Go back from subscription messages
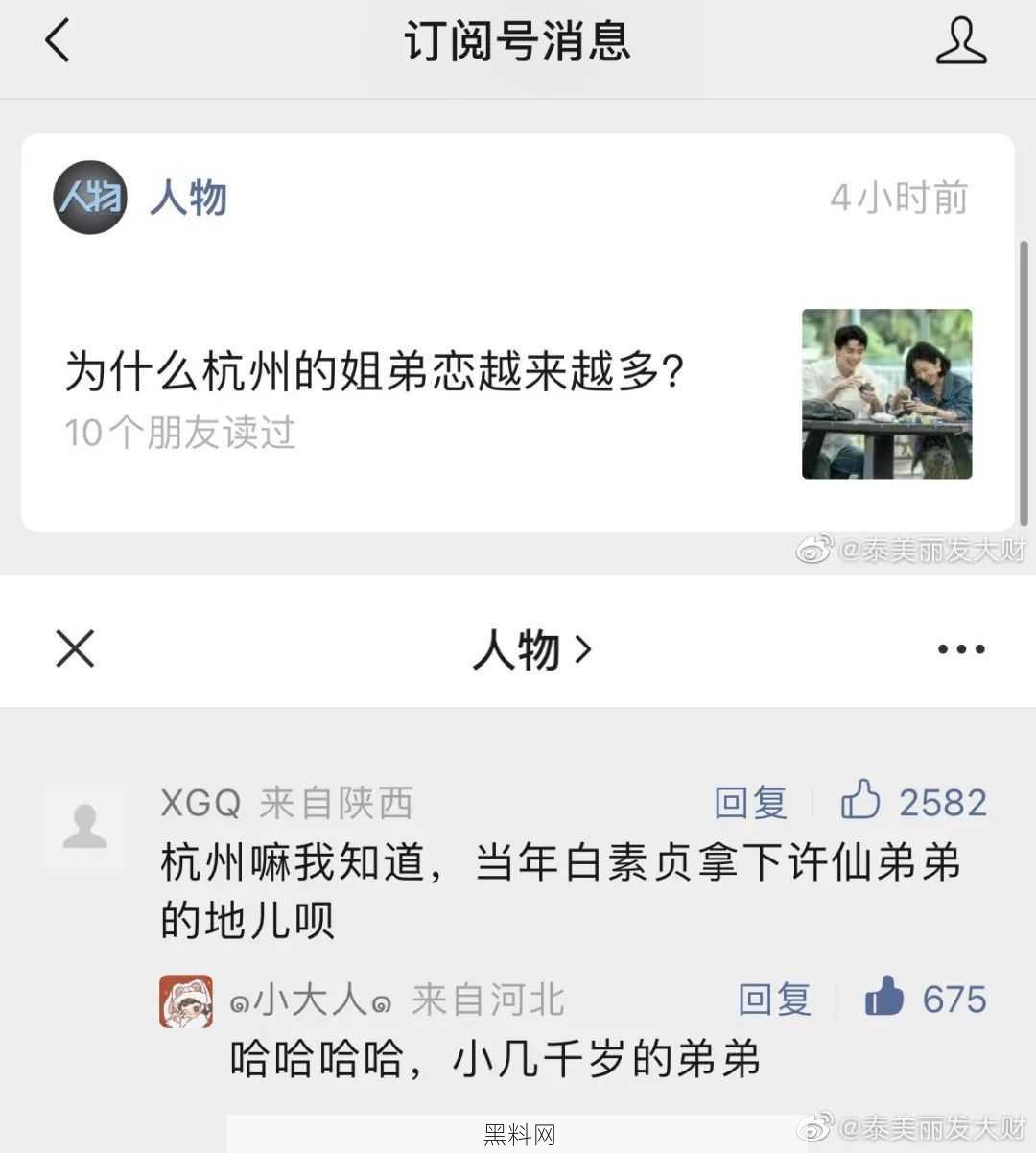 point(58,40)
